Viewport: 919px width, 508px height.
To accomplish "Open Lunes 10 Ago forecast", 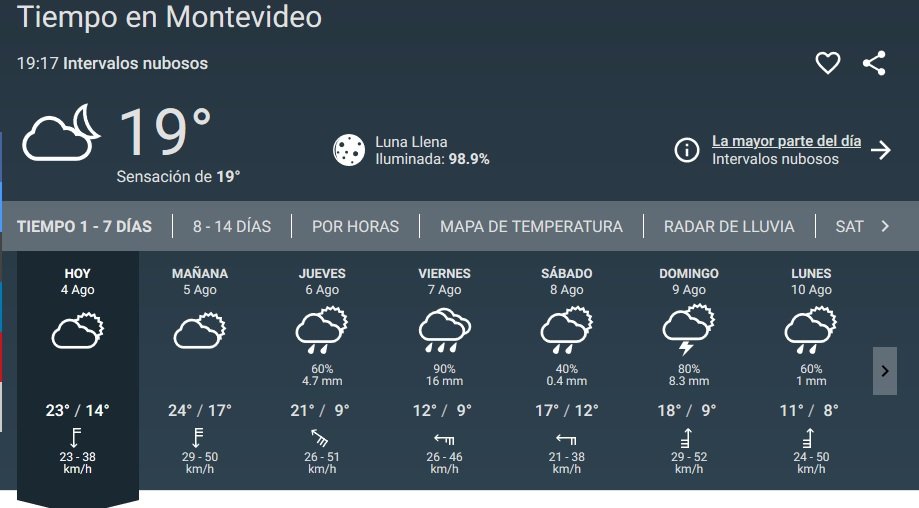I will click(811, 370).
